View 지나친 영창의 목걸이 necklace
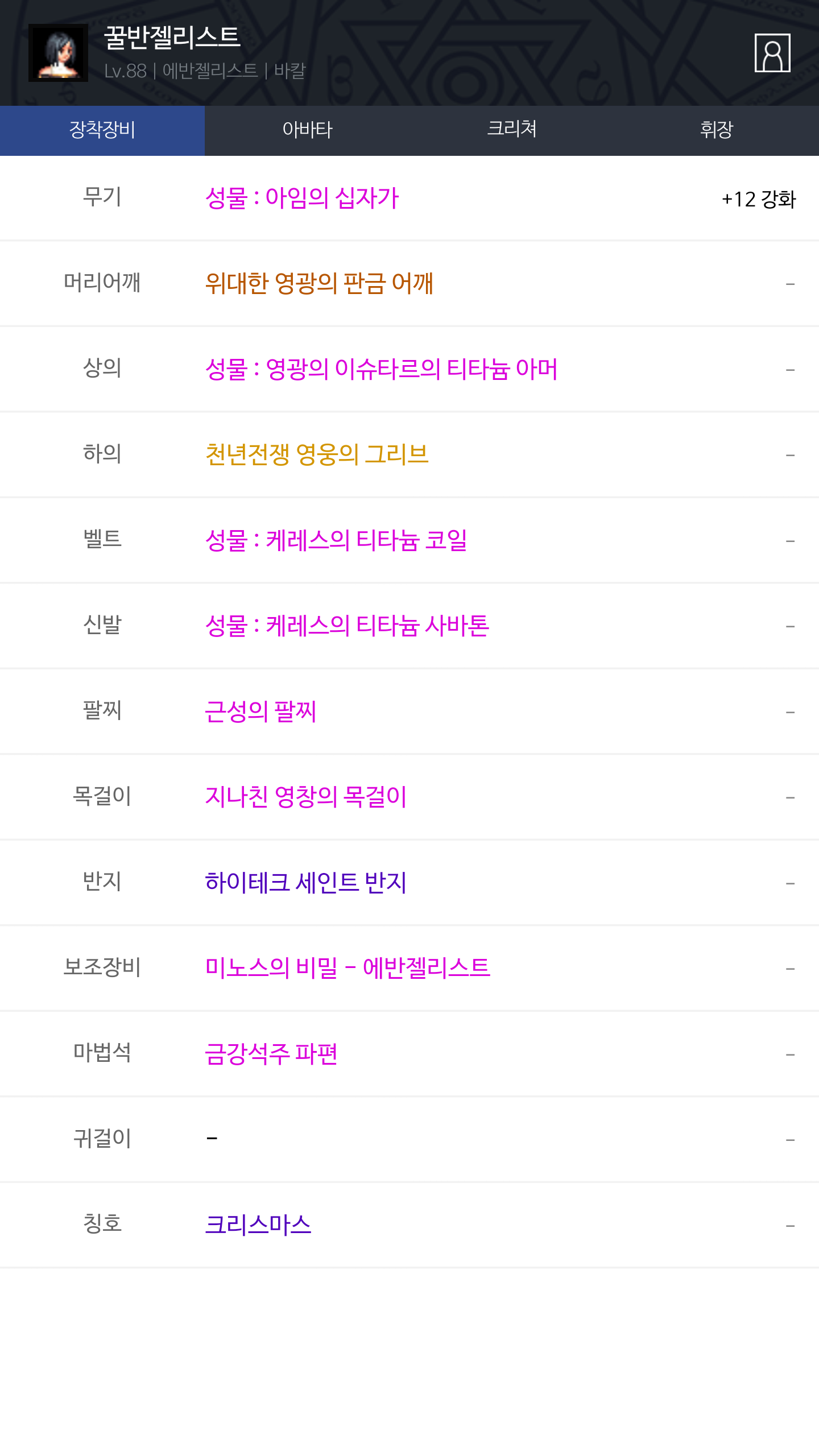This screenshot has height=1456, width=819. pos(306,797)
